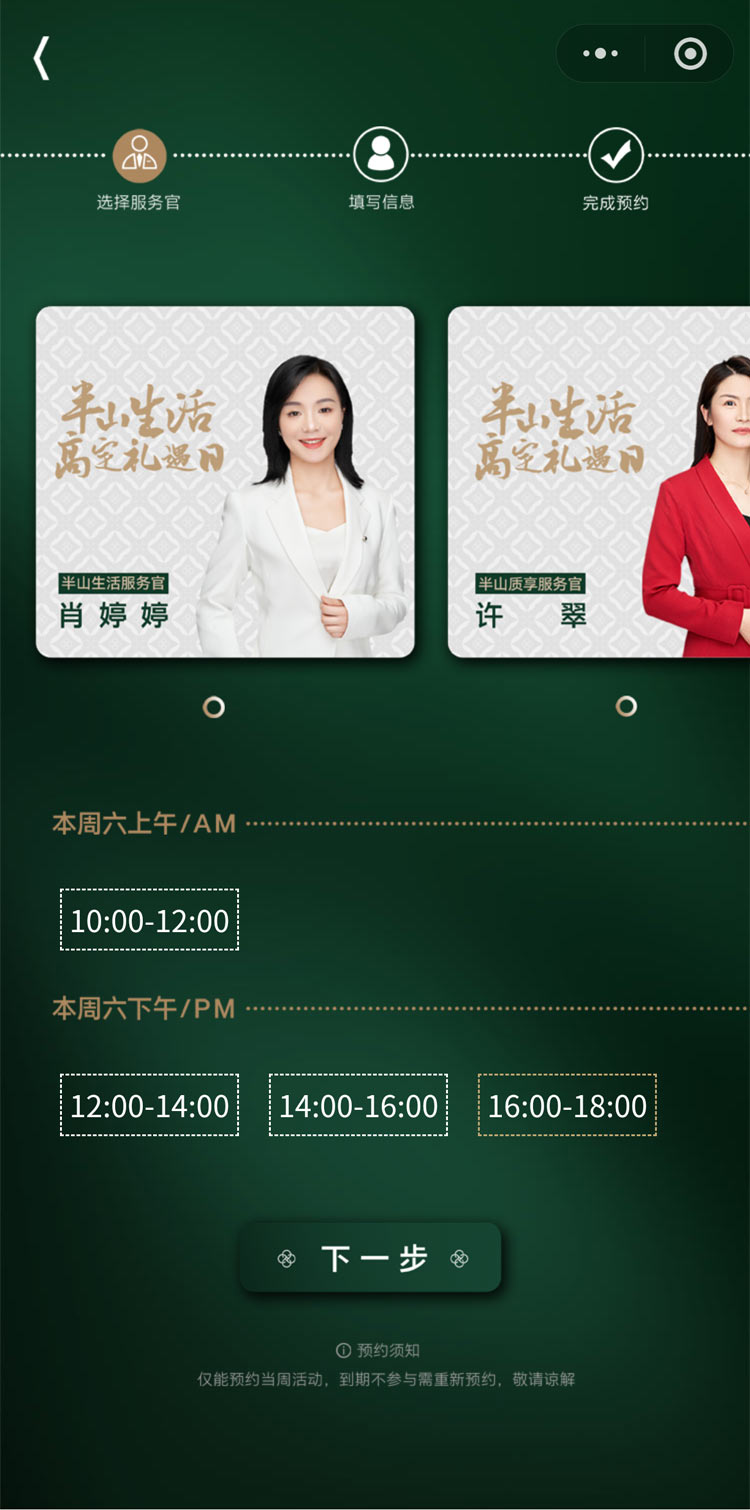Close the mini program via circle icon

[690, 54]
